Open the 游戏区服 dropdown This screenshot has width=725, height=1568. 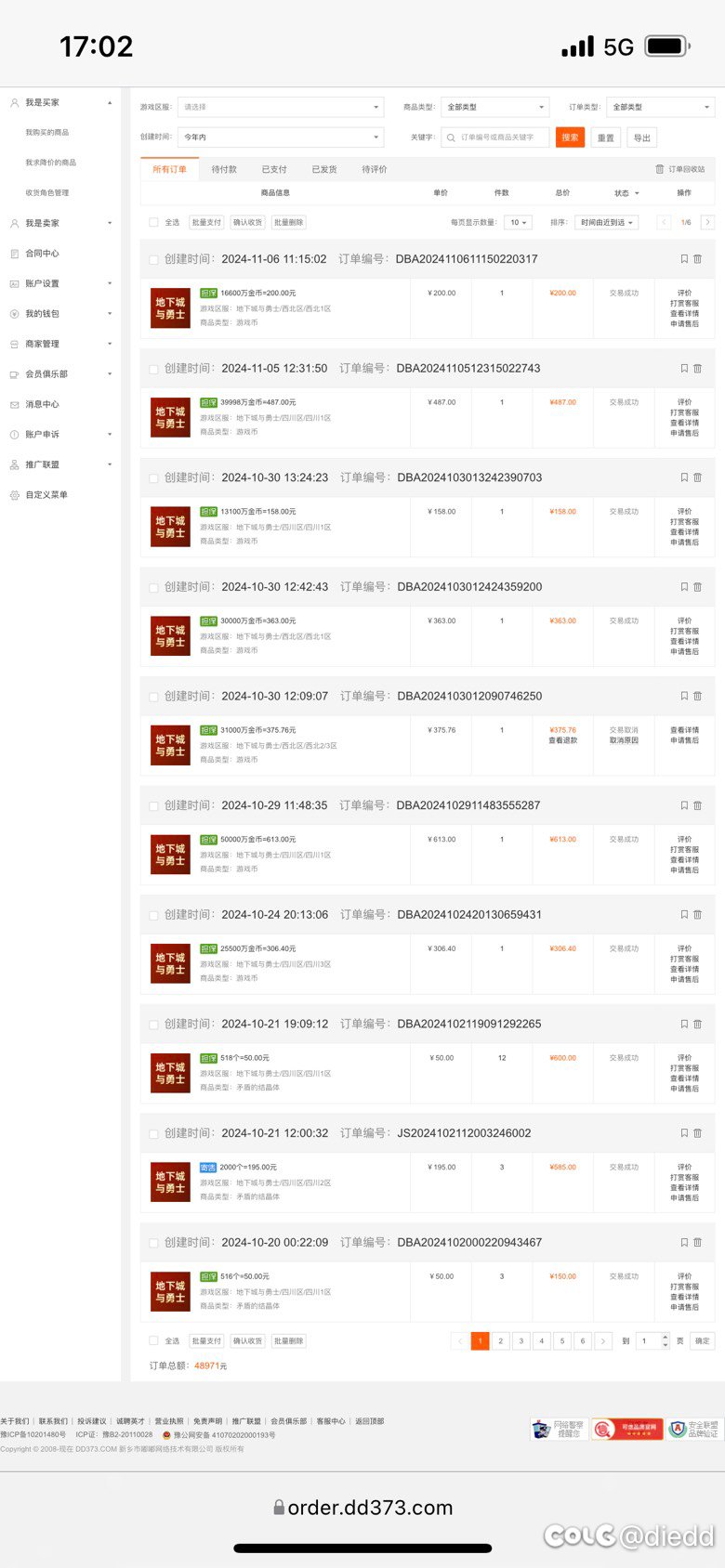tap(281, 107)
